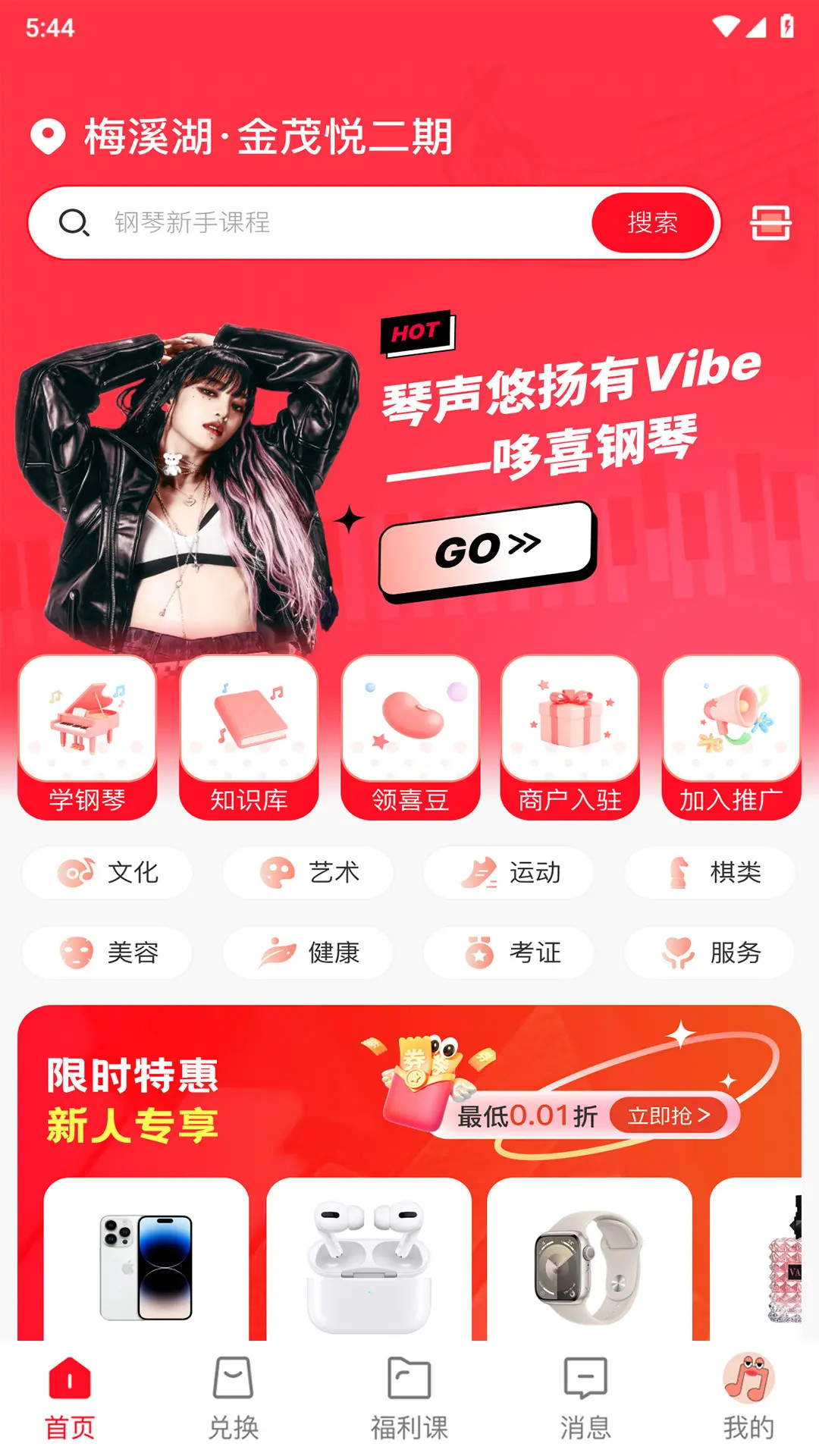Expand the 考证 certification category

click(x=508, y=954)
